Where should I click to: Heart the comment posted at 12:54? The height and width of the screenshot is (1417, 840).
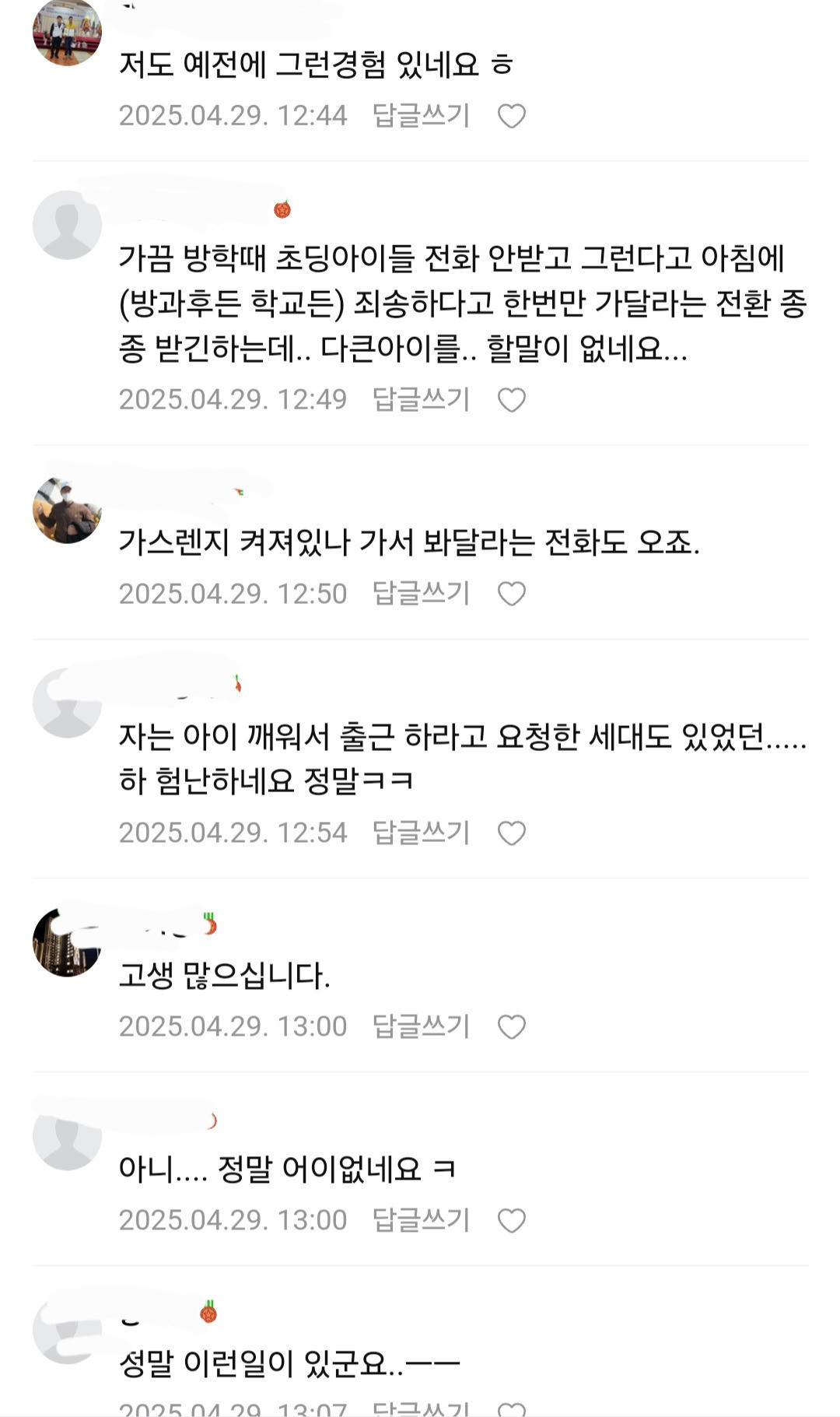click(x=512, y=833)
